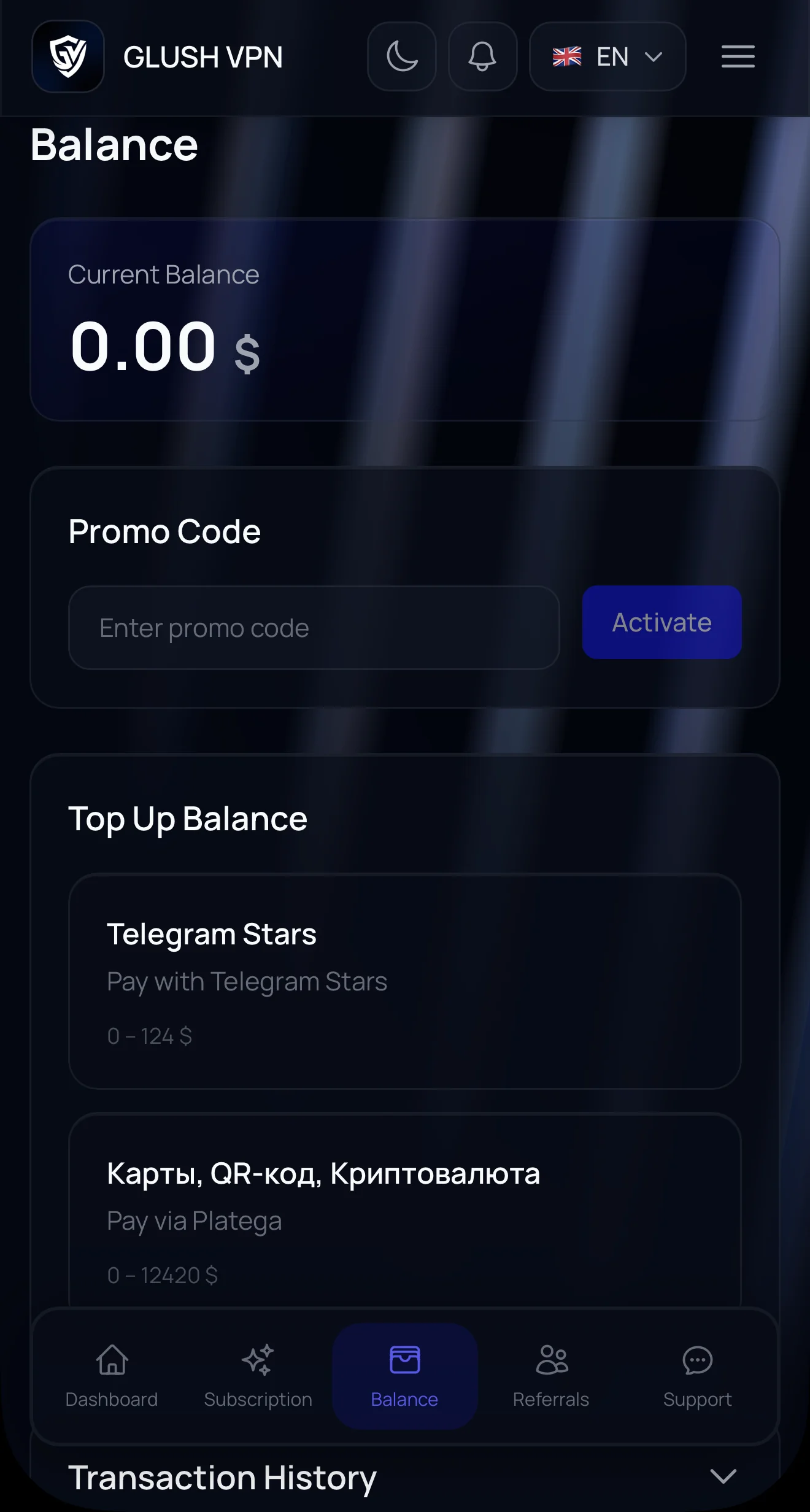This screenshot has width=810, height=1512.
Task: Open the hamburger menu
Action: pyautogui.click(x=738, y=56)
